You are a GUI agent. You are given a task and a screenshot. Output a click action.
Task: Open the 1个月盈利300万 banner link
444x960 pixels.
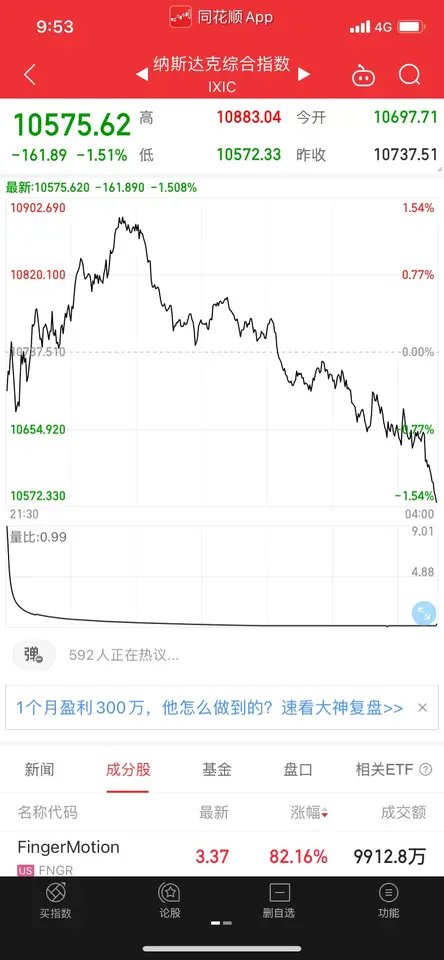tap(209, 708)
